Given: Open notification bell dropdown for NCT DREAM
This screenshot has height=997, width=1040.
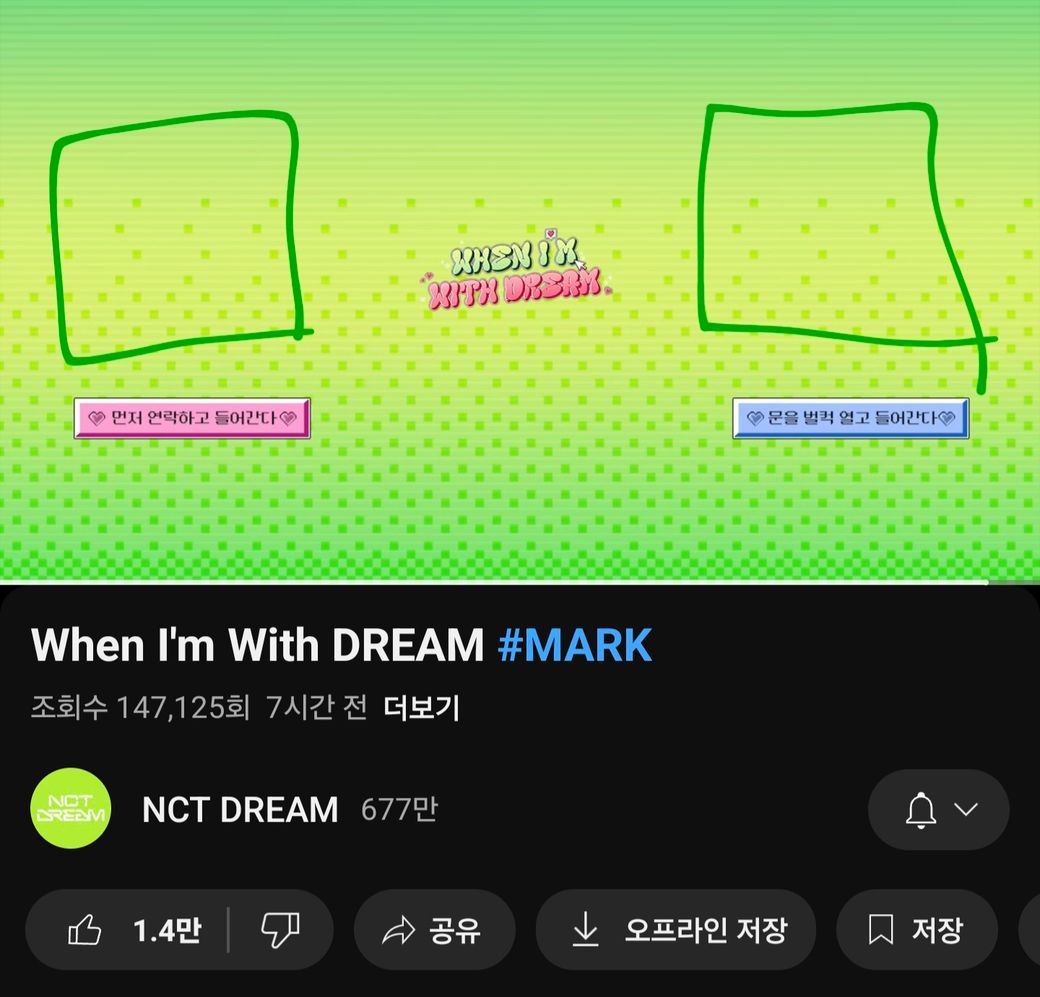Looking at the screenshot, I should tap(939, 810).
